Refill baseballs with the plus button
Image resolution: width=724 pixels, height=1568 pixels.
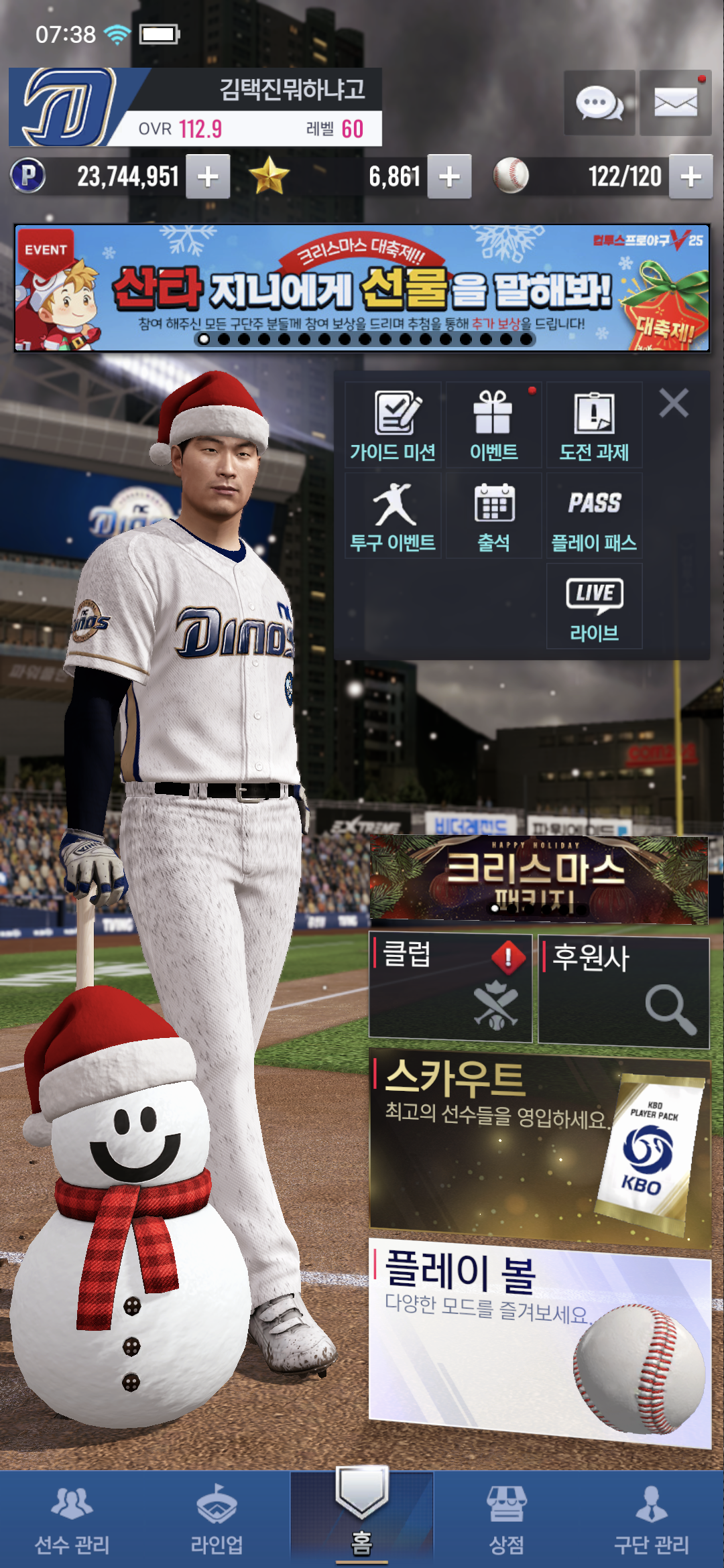tap(690, 177)
